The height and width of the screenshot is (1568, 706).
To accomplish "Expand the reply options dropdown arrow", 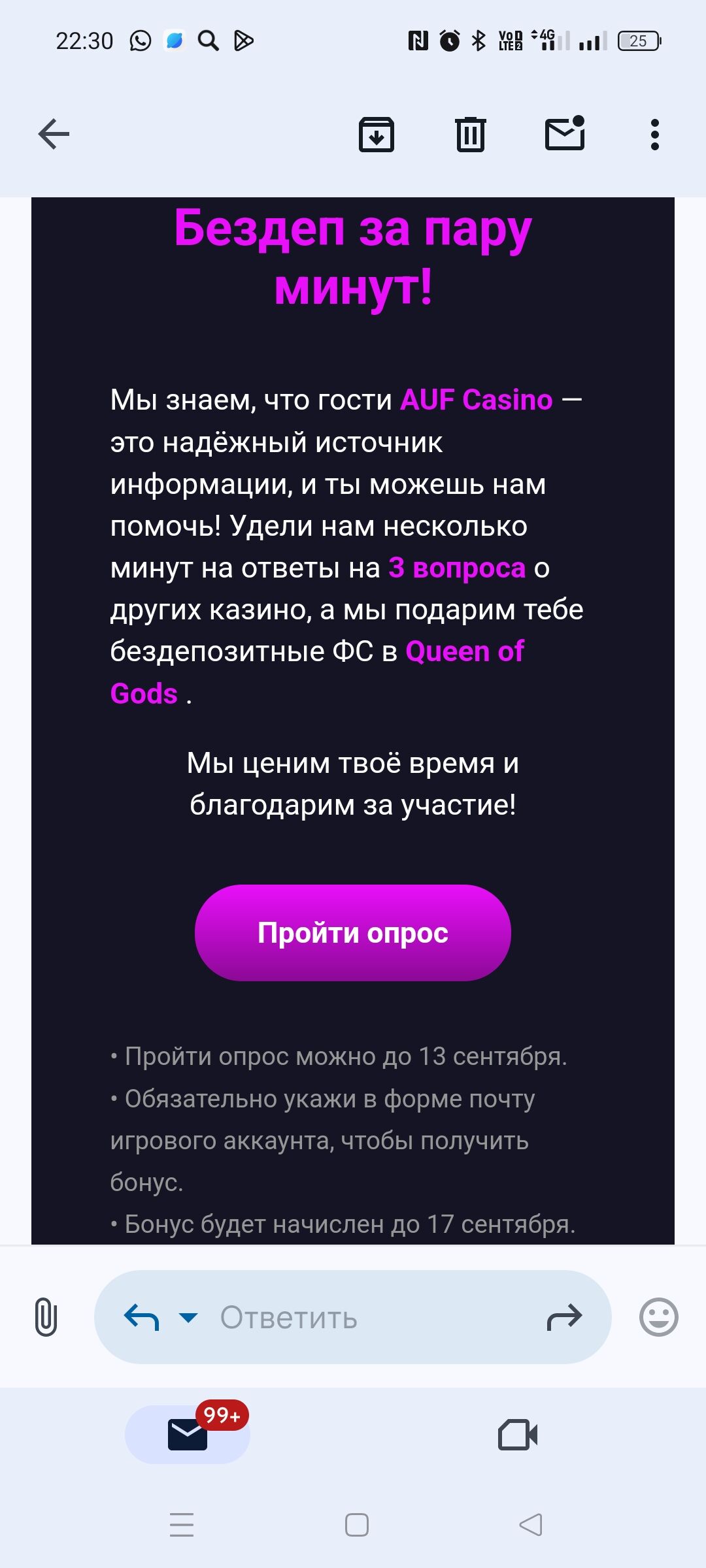I will [188, 1317].
